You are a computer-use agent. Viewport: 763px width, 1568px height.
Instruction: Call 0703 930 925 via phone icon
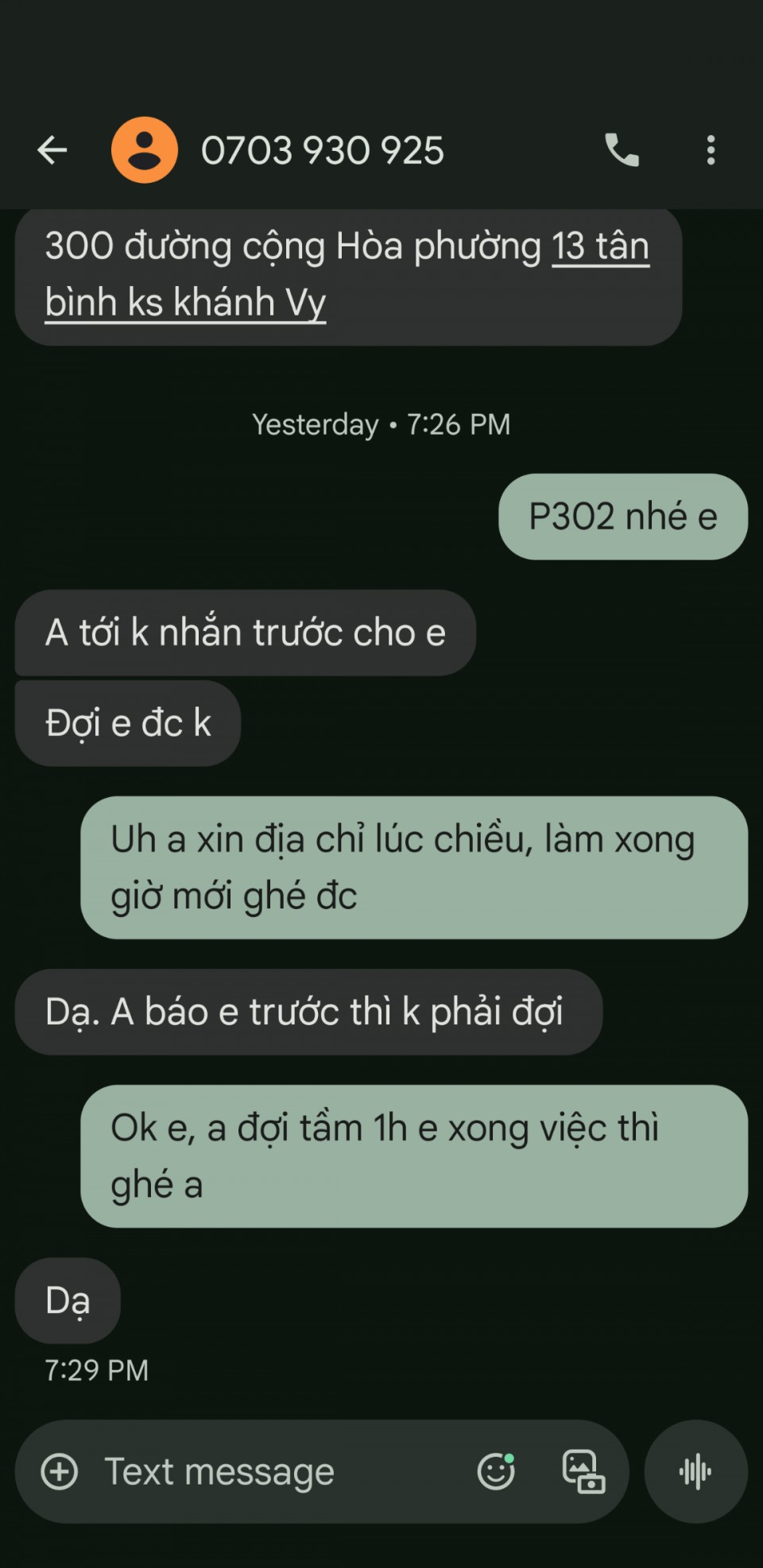(622, 149)
